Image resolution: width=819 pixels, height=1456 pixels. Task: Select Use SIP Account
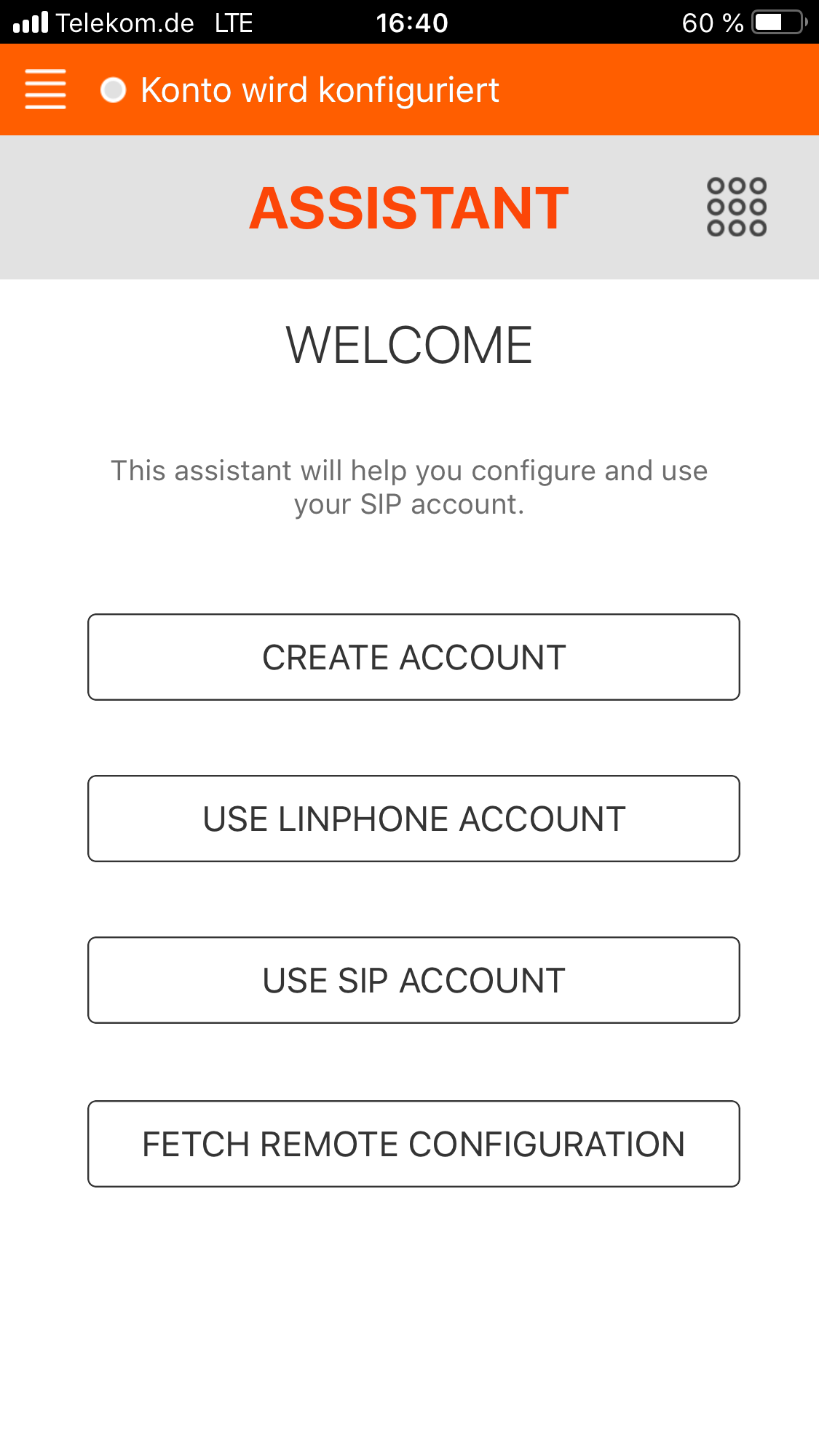414,980
